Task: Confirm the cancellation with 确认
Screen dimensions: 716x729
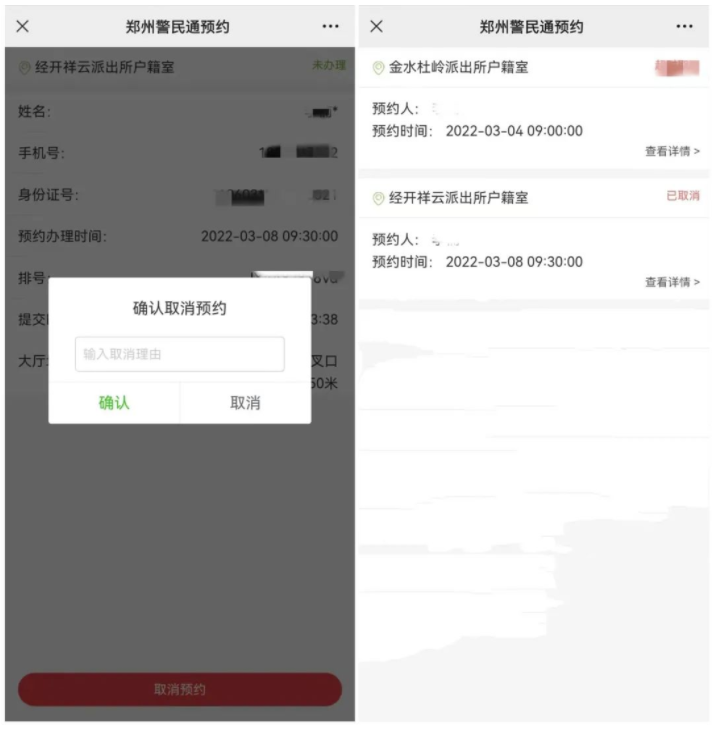Action: click(114, 403)
